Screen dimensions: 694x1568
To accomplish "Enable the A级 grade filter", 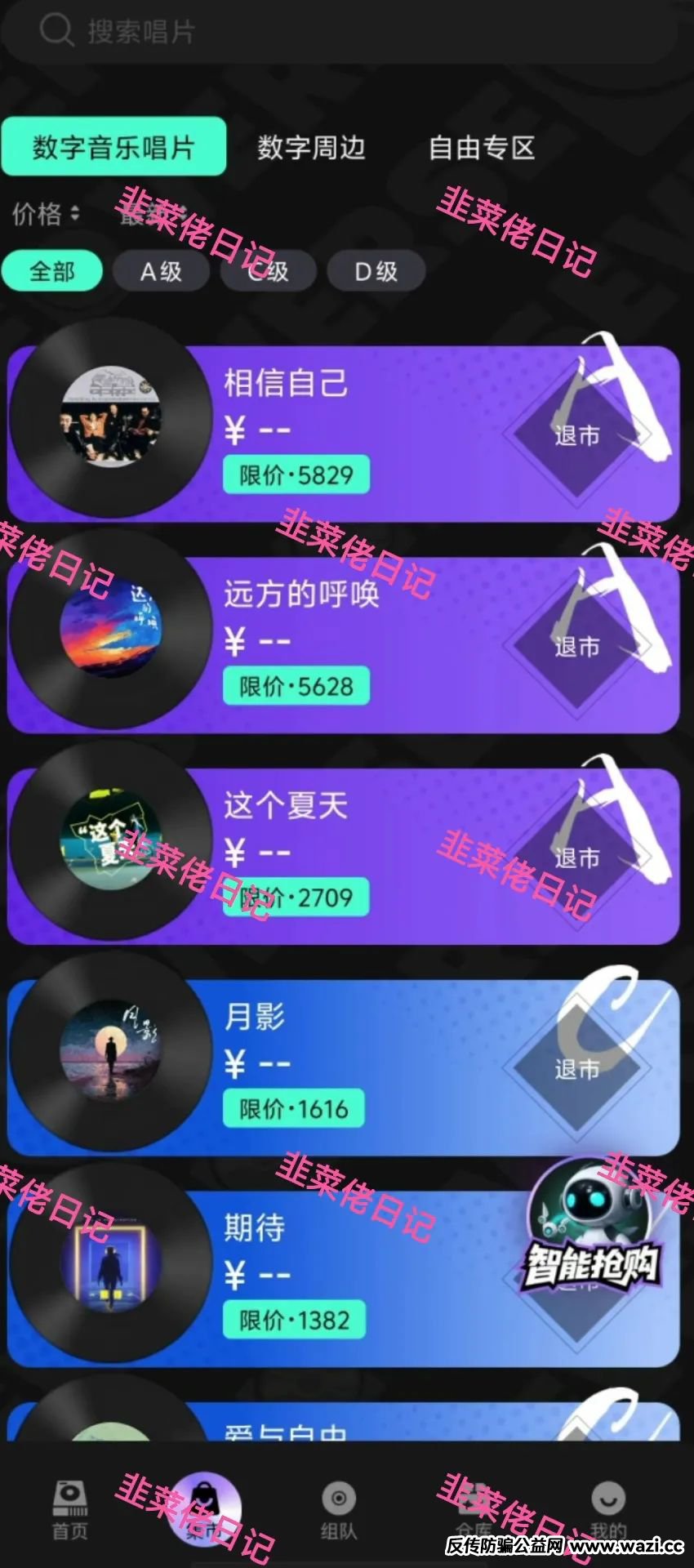I will pos(161,269).
